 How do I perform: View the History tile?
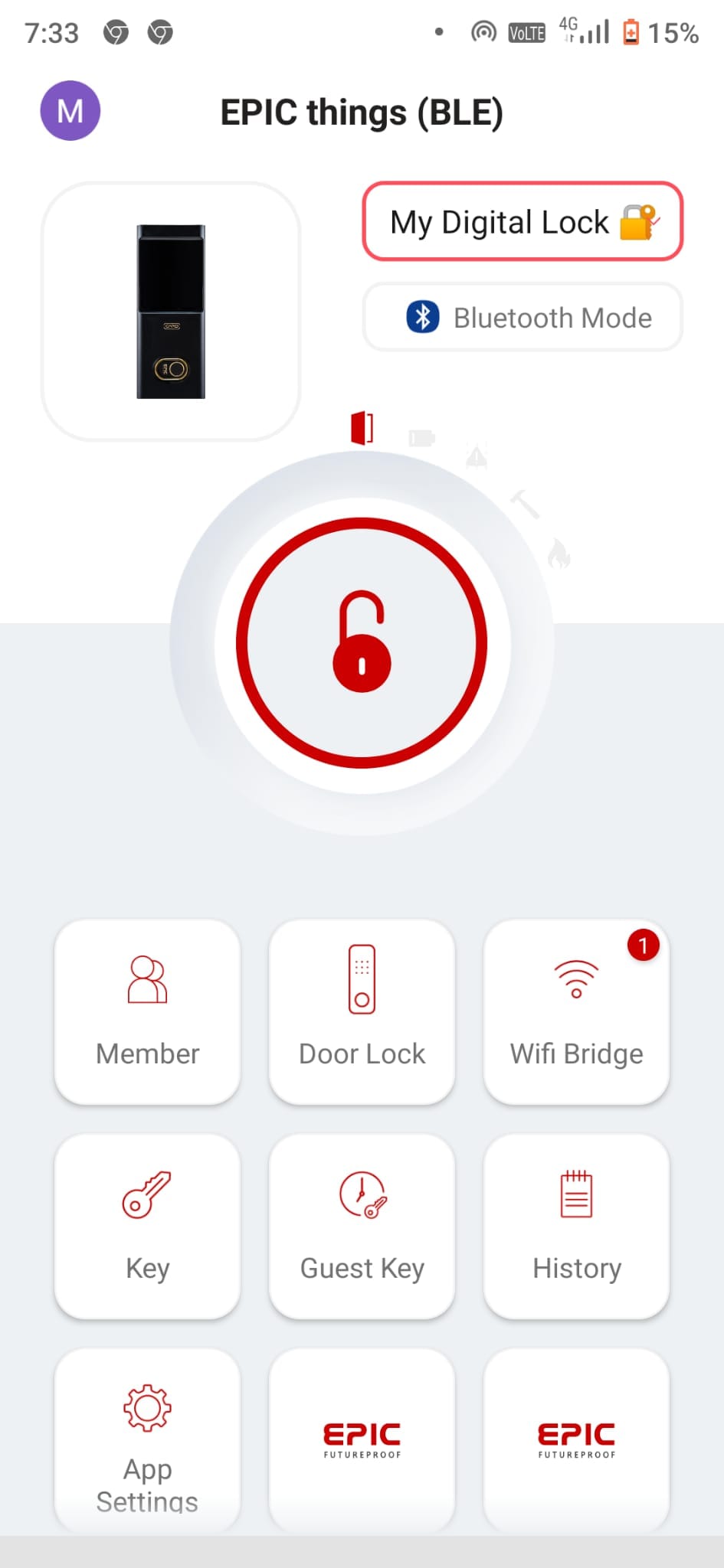tap(576, 1227)
